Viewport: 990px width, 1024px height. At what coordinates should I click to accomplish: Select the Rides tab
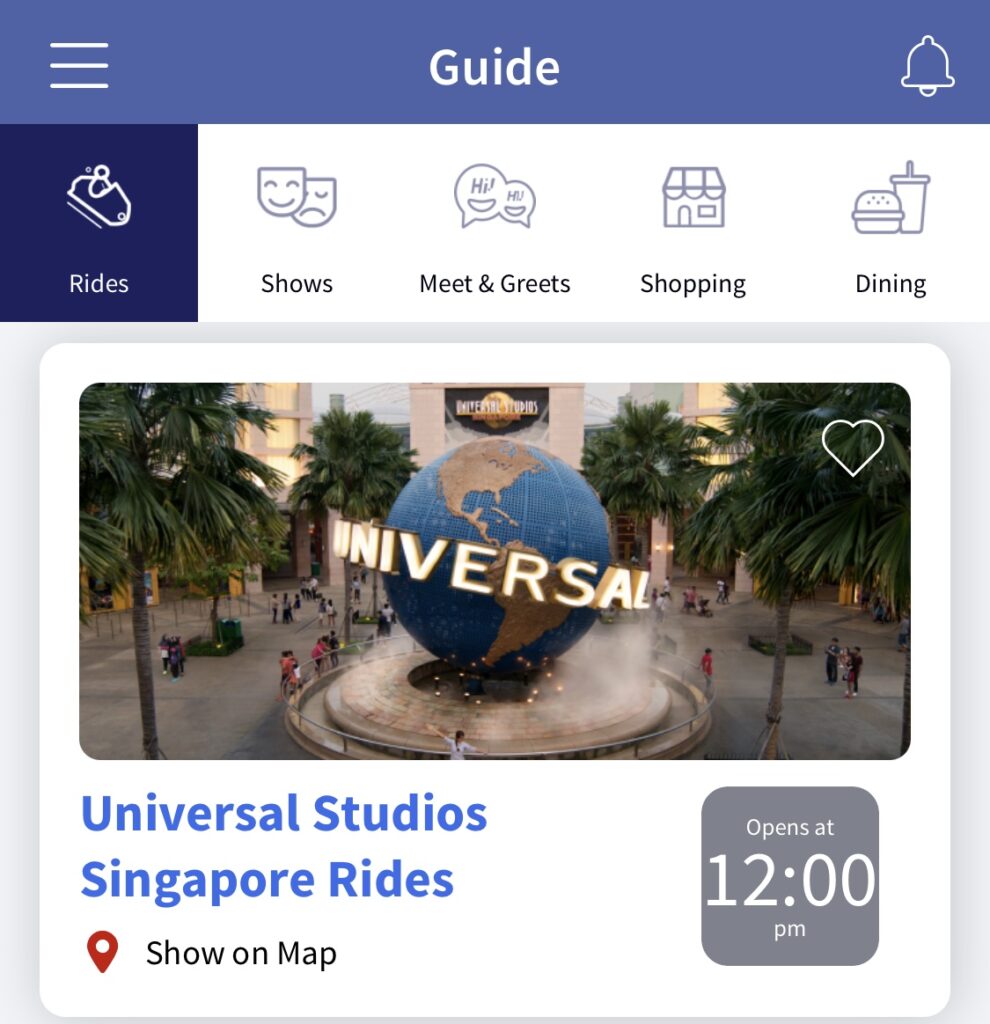click(x=99, y=223)
